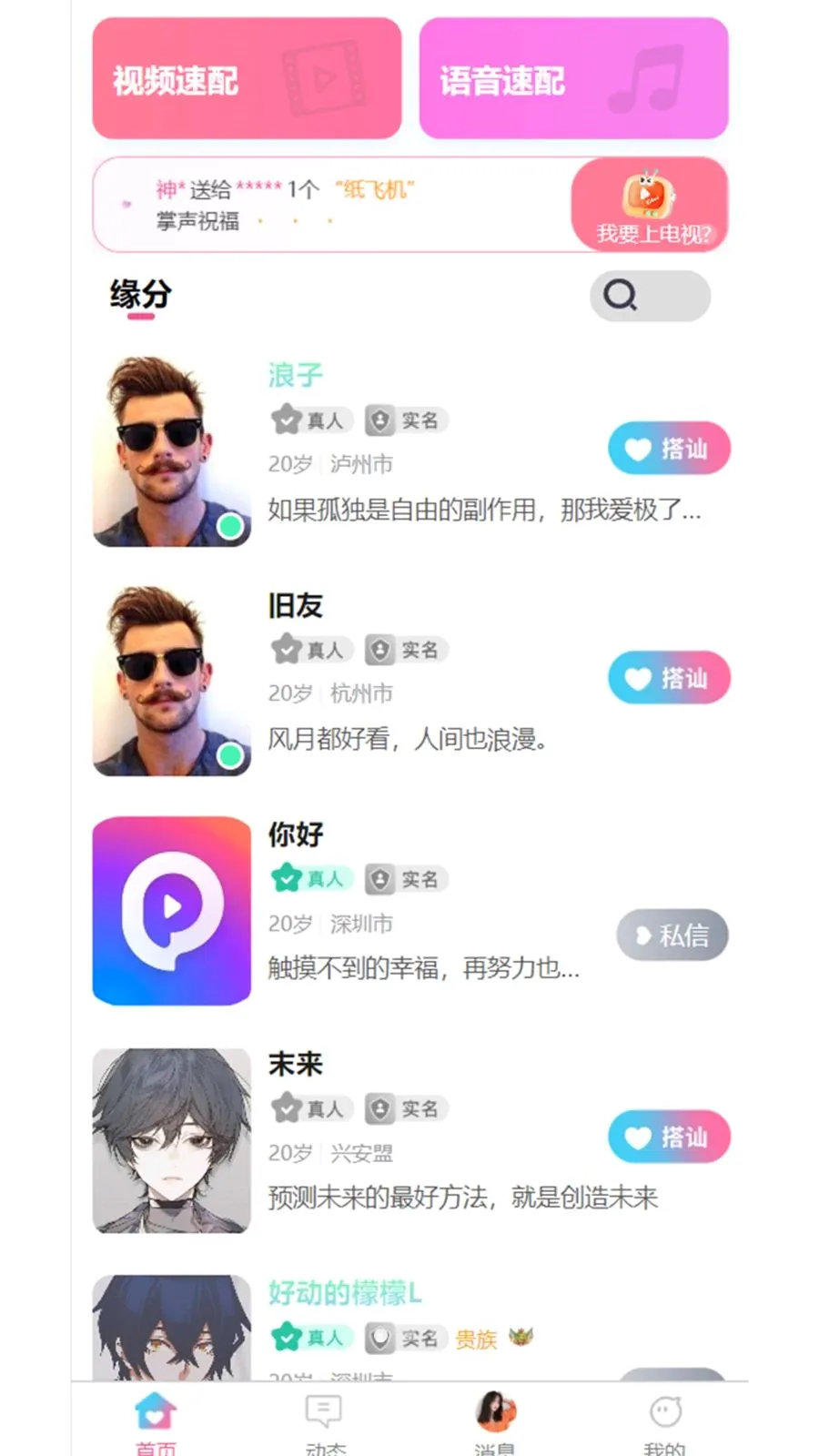Image resolution: width=819 pixels, height=1456 pixels.
Task: Open 浪子's profile row
Action: 409,451
